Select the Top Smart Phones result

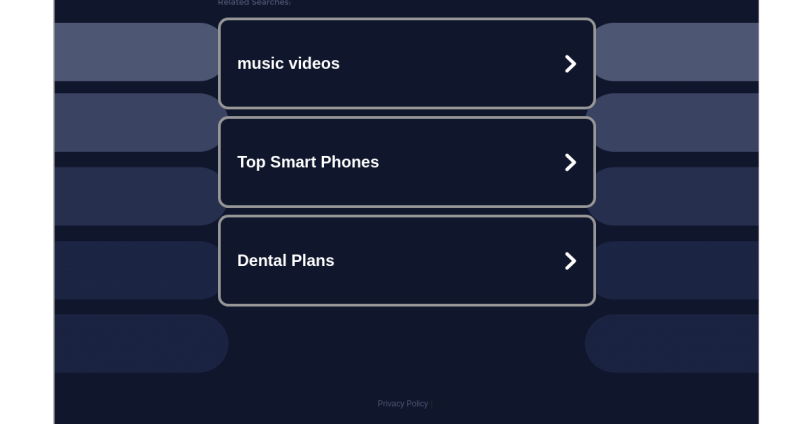pyautogui.click(x=406, y=162)
